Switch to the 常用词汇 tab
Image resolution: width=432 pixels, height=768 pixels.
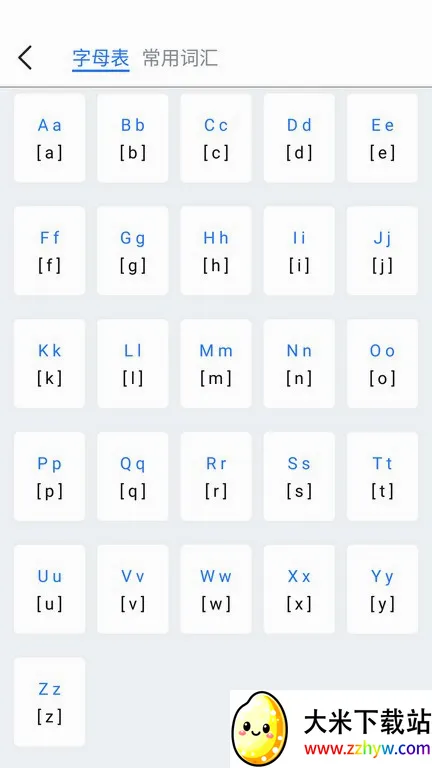click(x=180, y=58)
